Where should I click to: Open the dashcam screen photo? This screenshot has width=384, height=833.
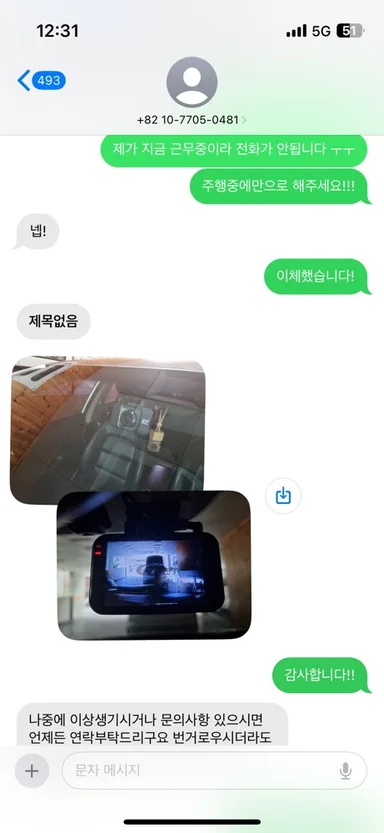[x=154, y=565]
